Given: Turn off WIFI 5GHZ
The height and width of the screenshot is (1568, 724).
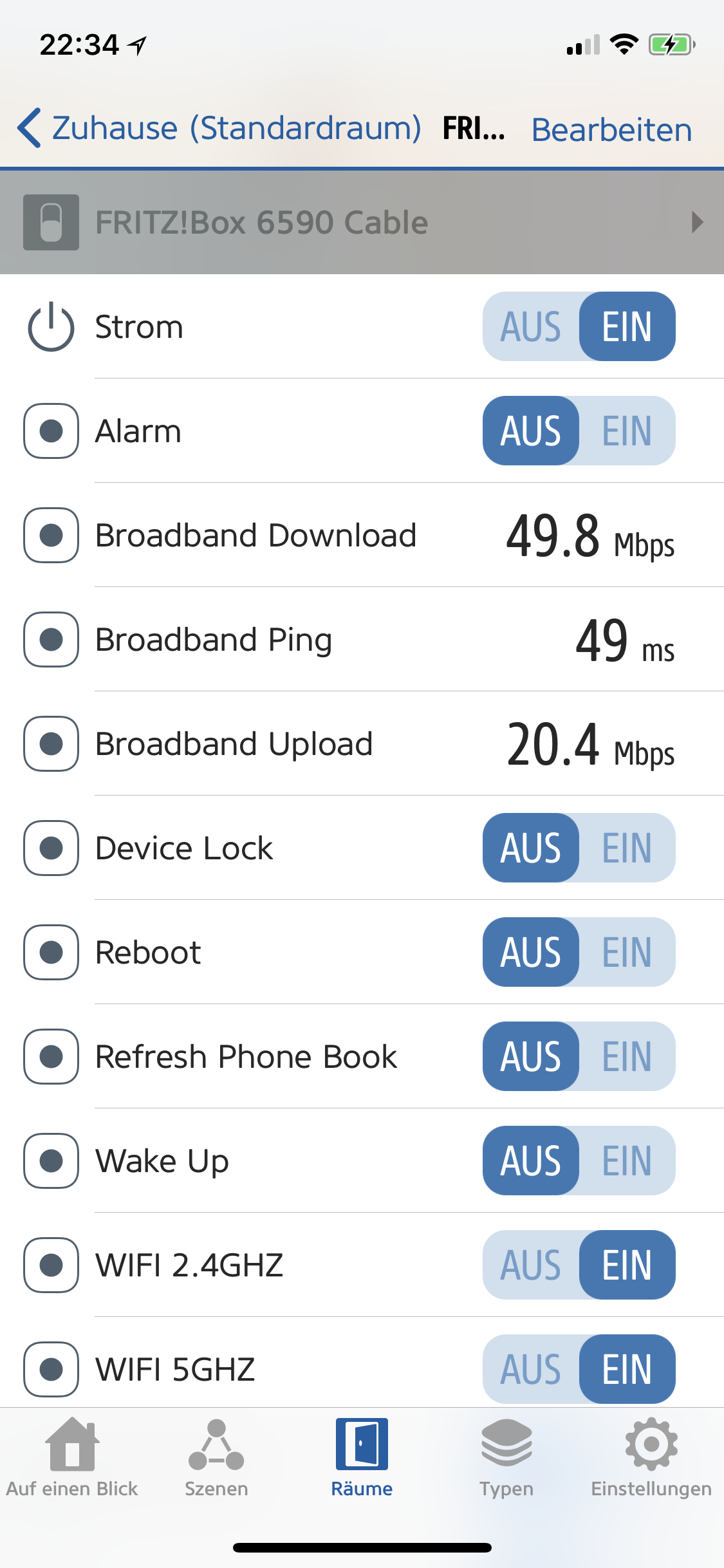Looking at the screenshot, I should 531,1369.
